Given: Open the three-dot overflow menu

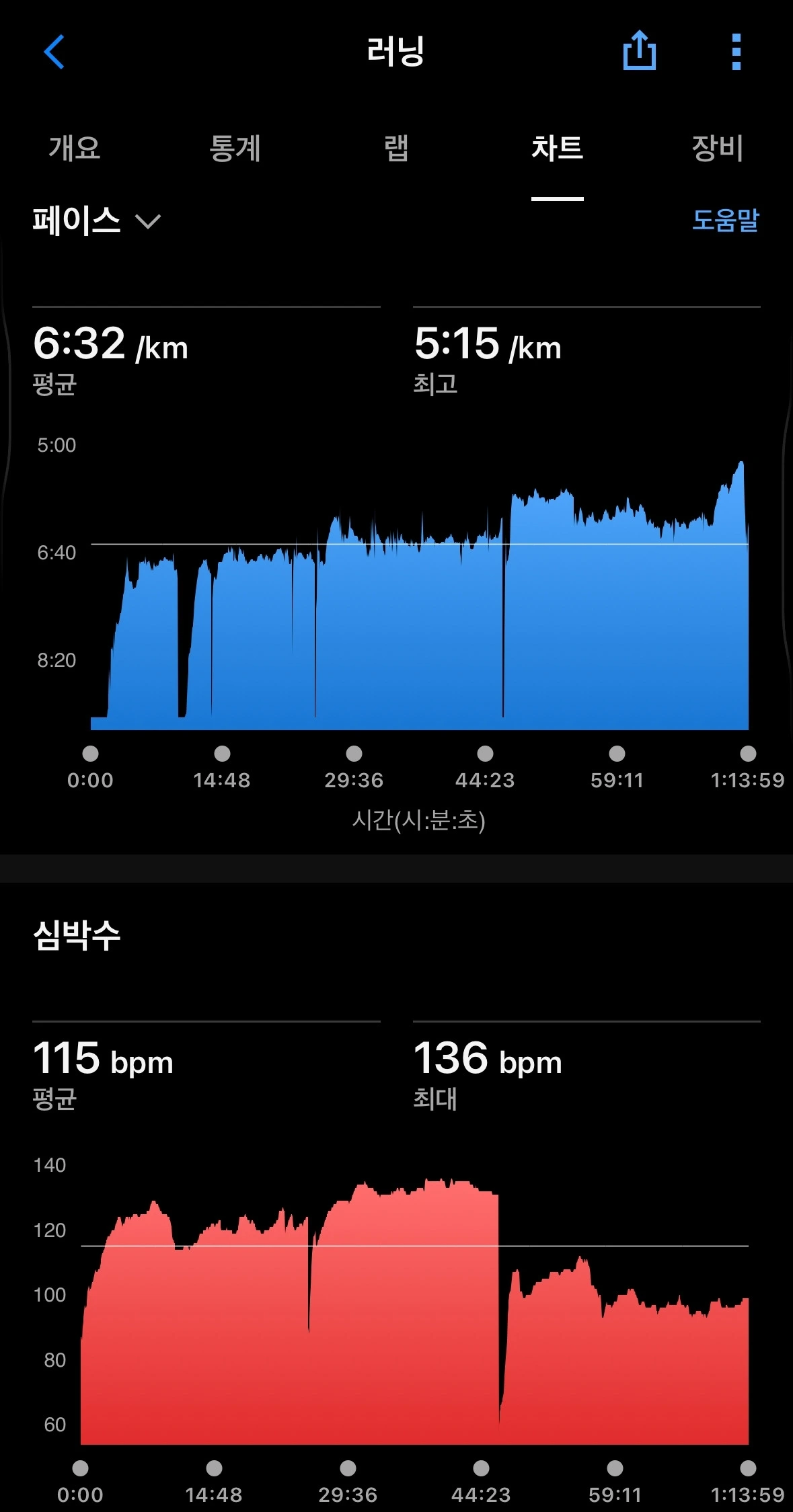Looking at the screenshot, I should pyautogui.click(x=736, y=52).
